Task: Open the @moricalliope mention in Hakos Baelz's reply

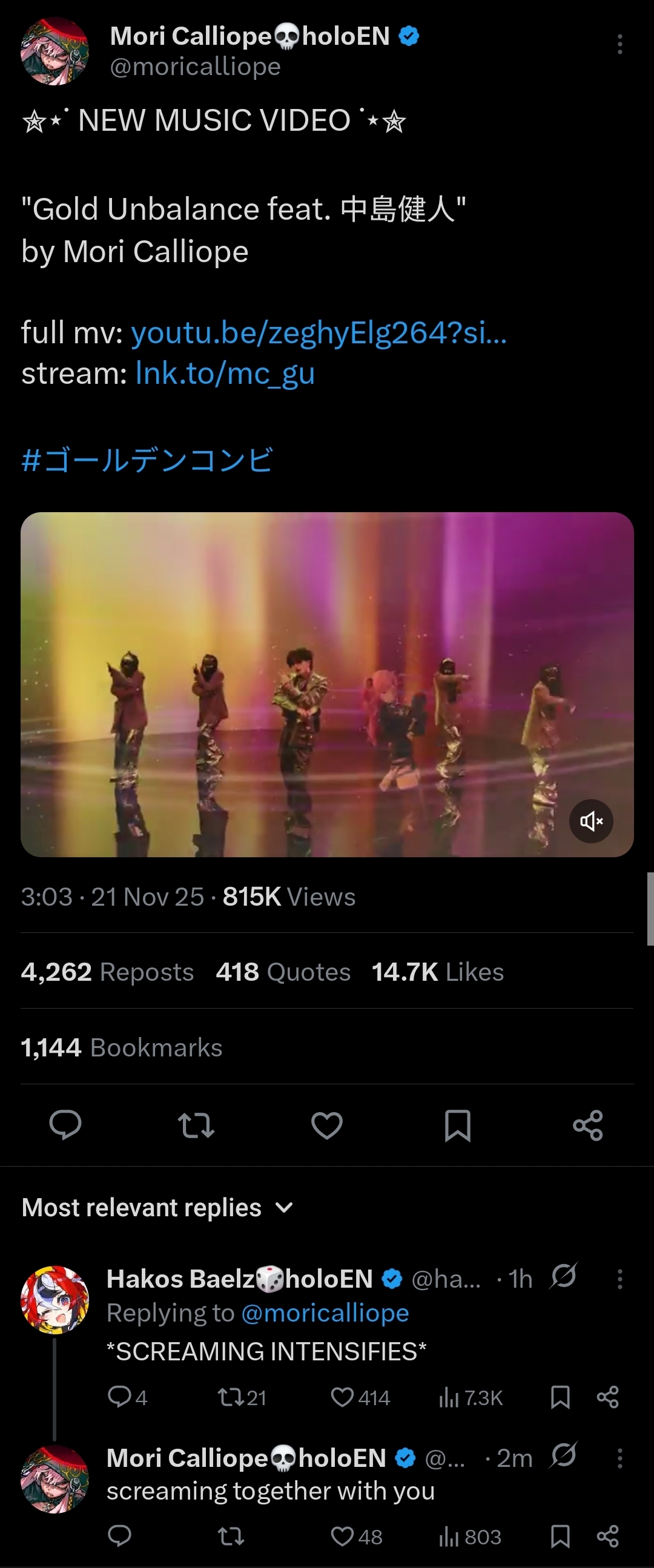Action: click(x=325, y=1313)
